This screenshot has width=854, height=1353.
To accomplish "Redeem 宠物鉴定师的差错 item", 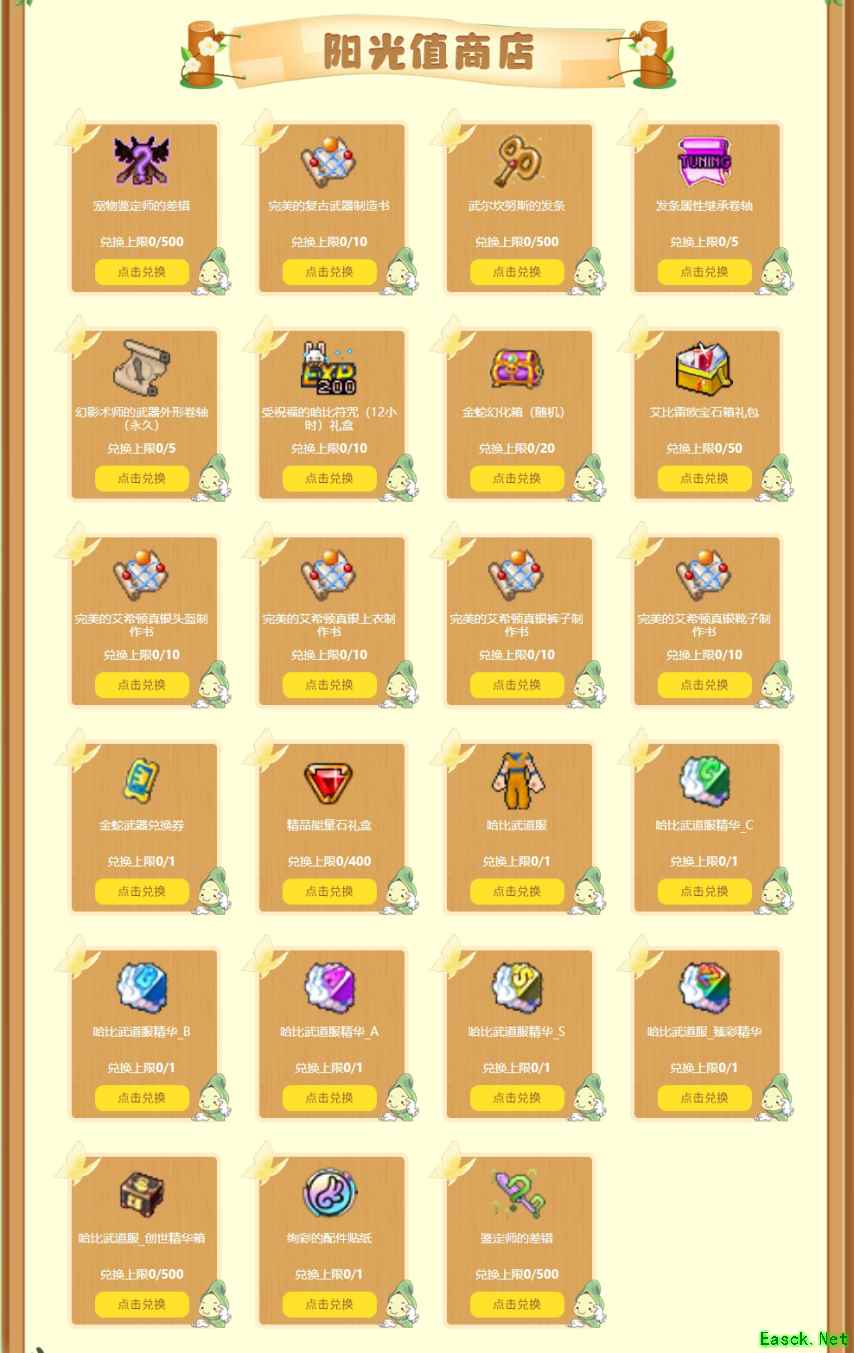I will [142, 272].
